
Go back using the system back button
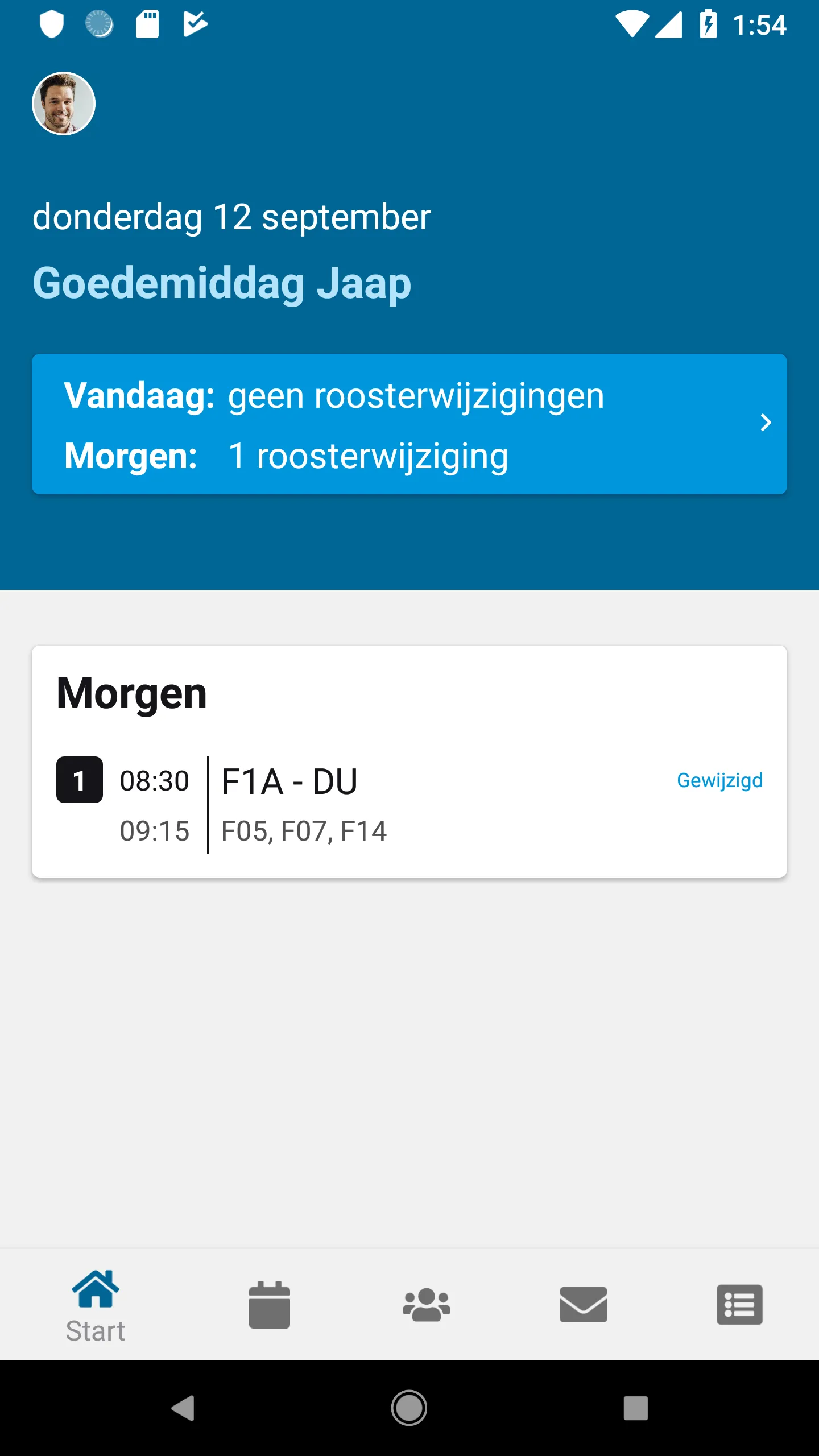click(x=183, y=1408)
